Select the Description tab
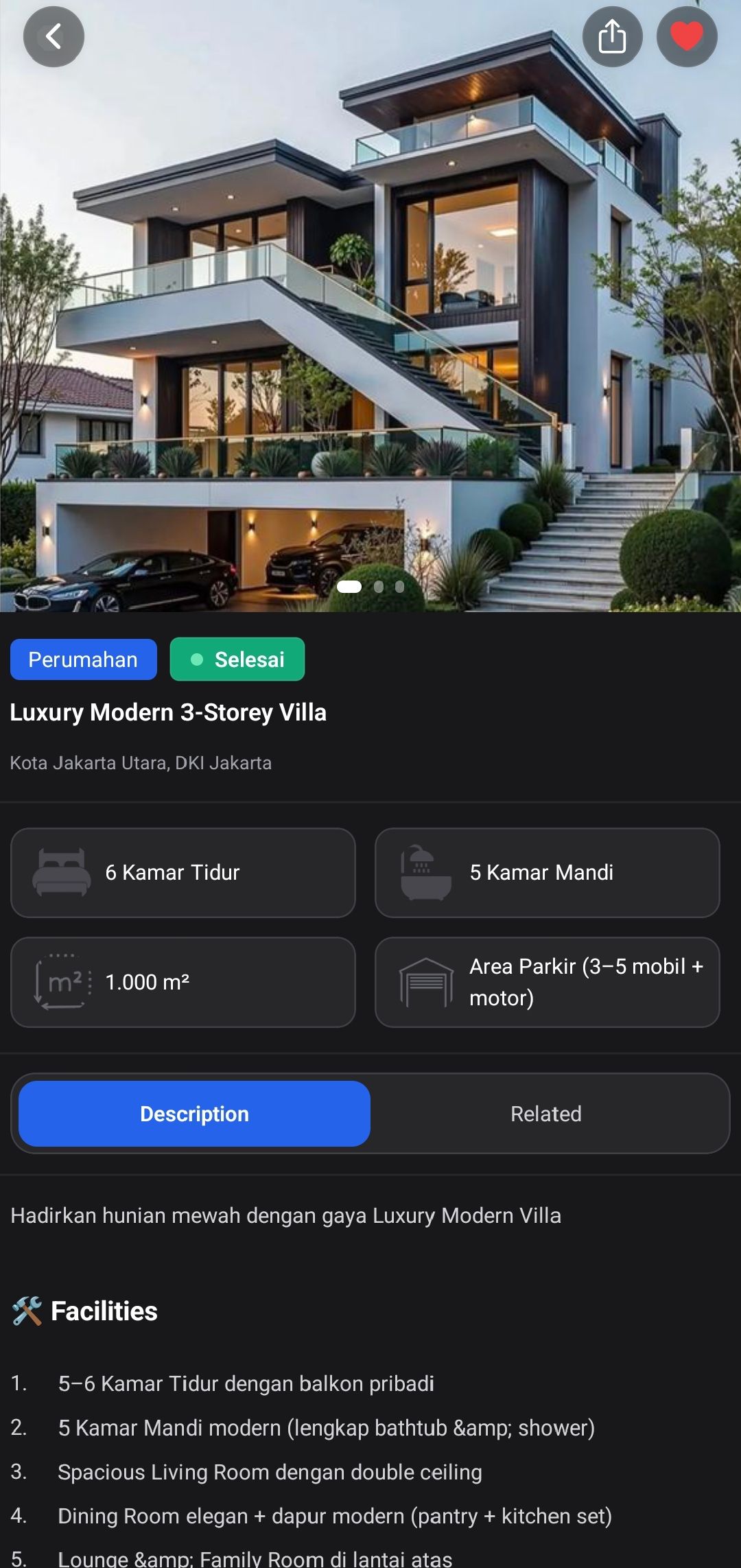This screenshot has height=1568, width=741. coord(195,1114)
